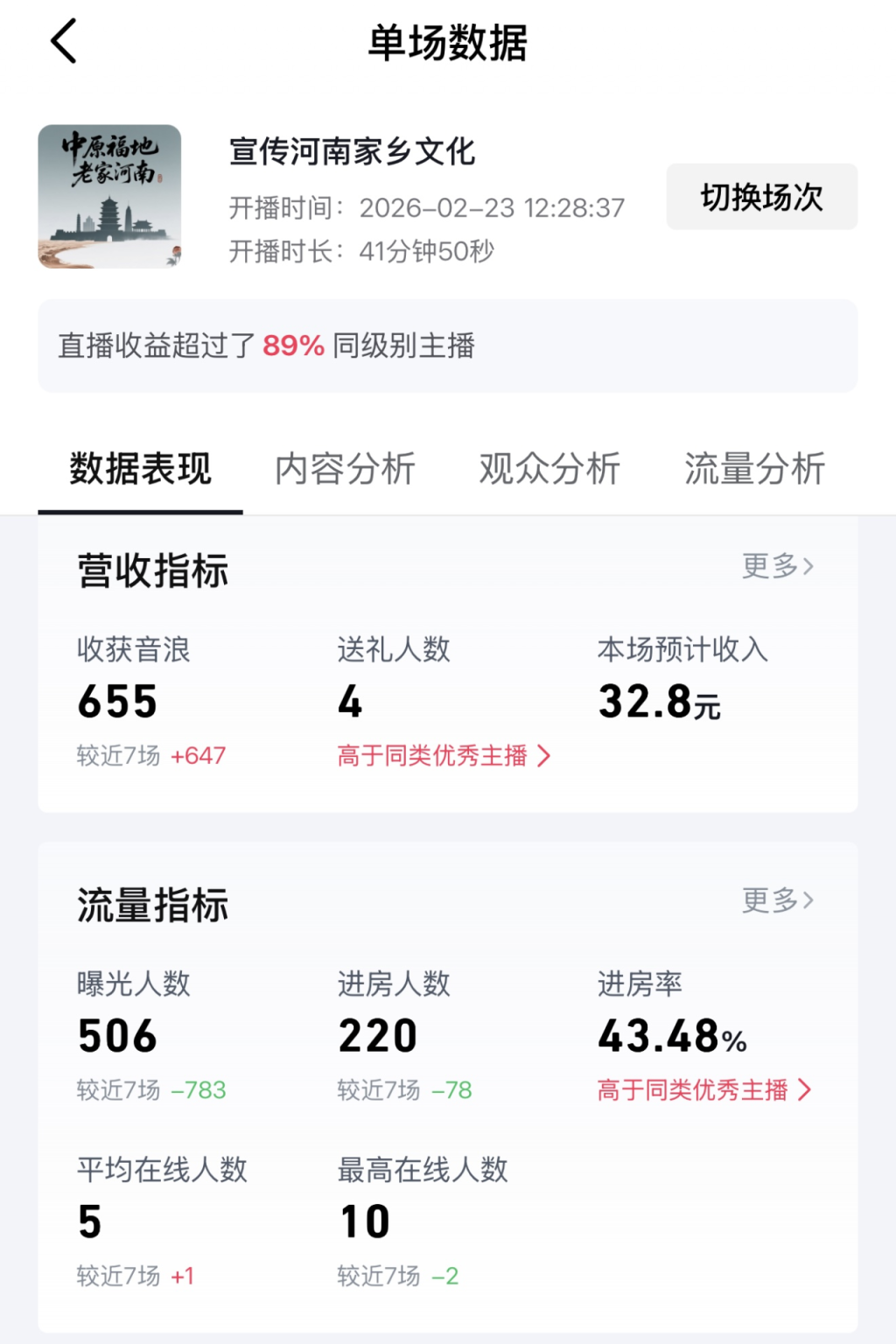The height and width of the screenshot is (1344, 896).
Task: Switch to the 内容分析 tab
Action: point(345,469)
